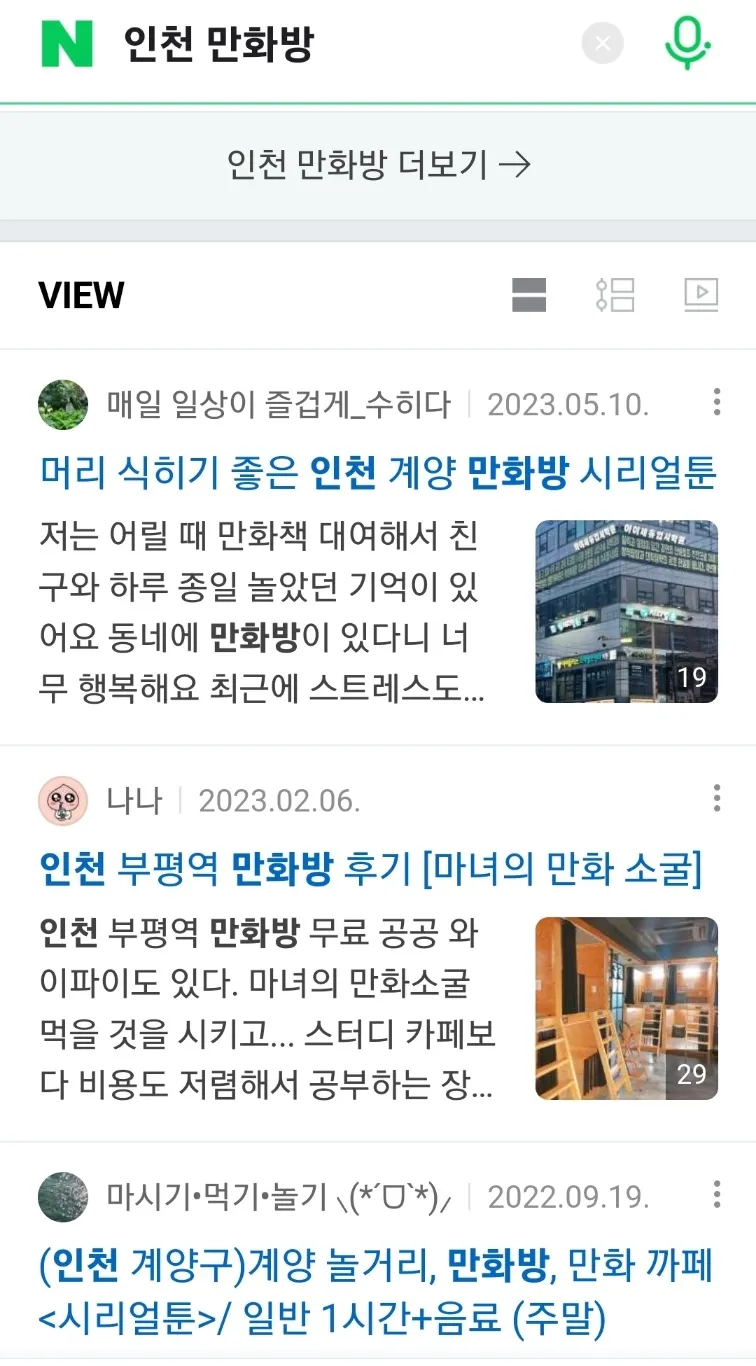This screenshot has height=1366, width=756.
Task: Open the 인천 계양 만화방 시리얼툰 post
Action: (378, 472)
